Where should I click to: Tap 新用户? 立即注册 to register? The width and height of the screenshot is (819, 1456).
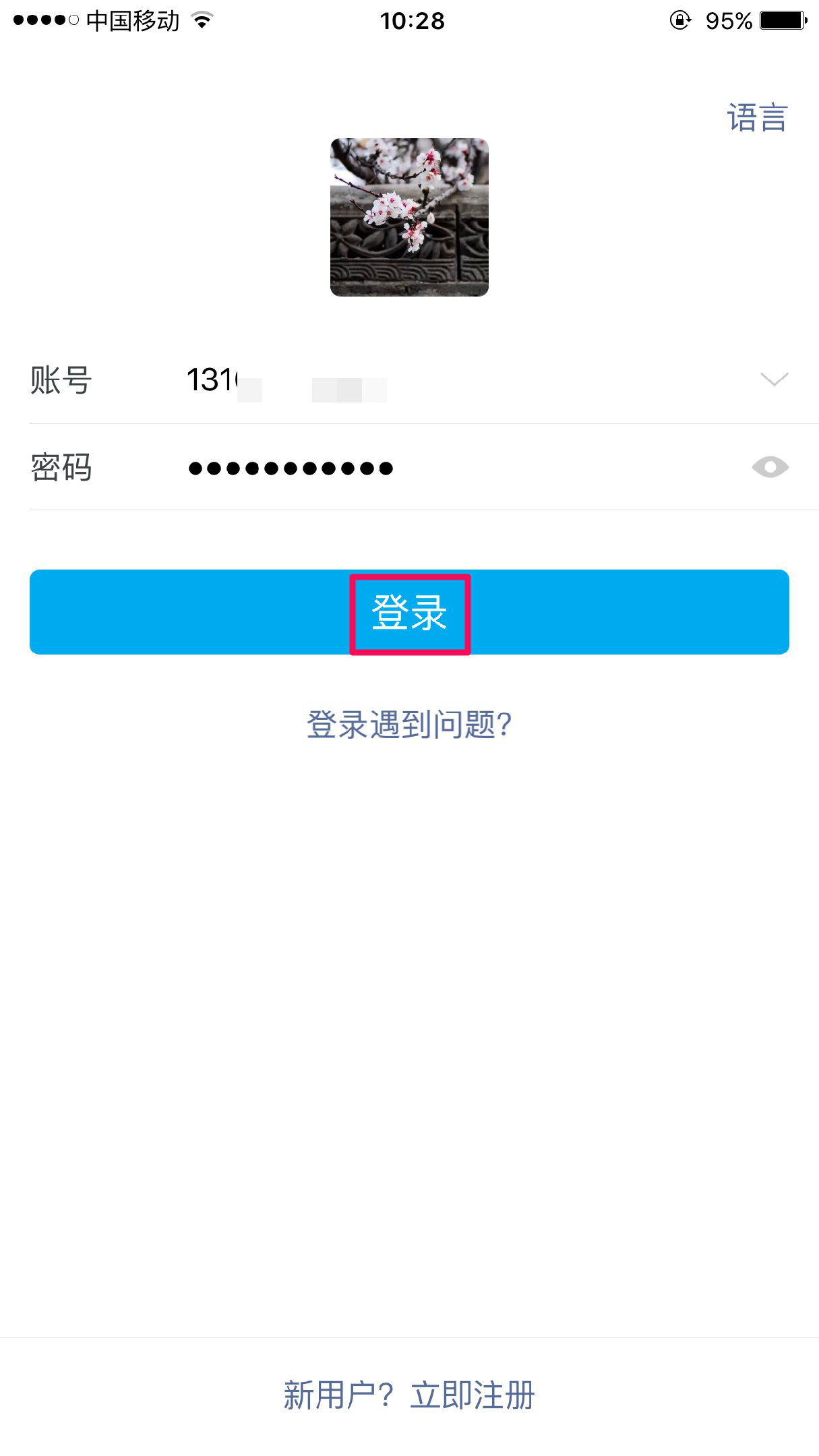(x=409, y=1395)
